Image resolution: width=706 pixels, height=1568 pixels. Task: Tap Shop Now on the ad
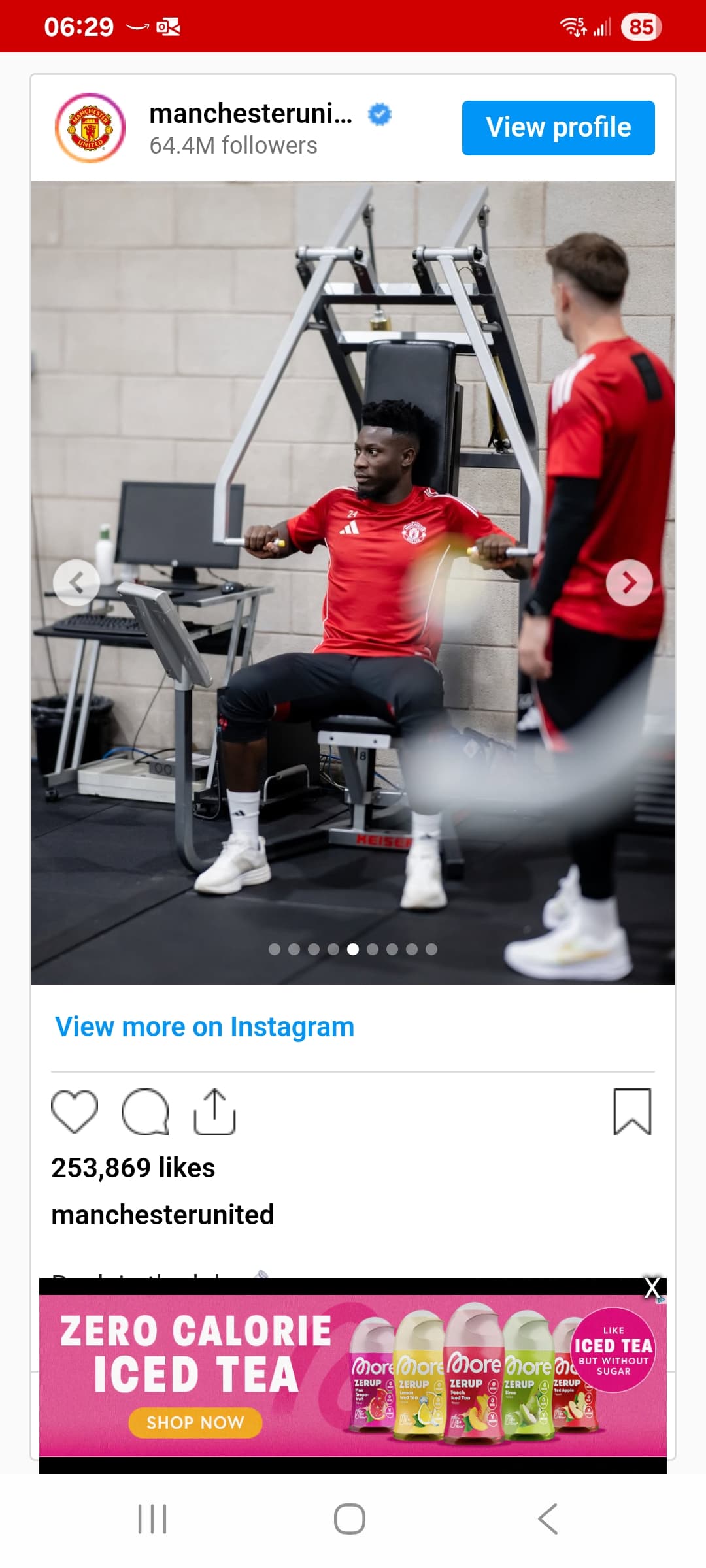click(x=195, y=1422)
